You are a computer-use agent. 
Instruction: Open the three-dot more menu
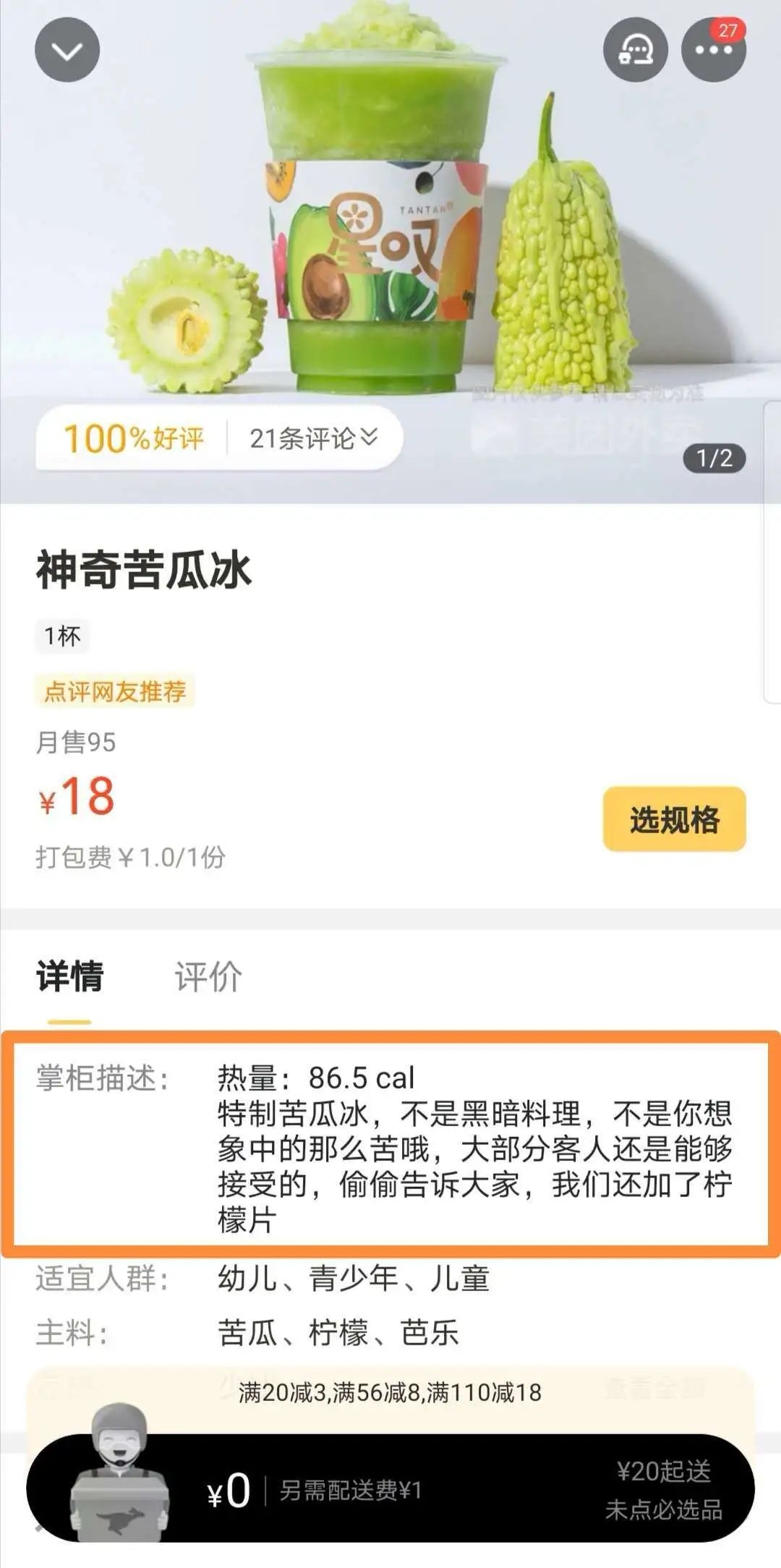coord(713,51)
